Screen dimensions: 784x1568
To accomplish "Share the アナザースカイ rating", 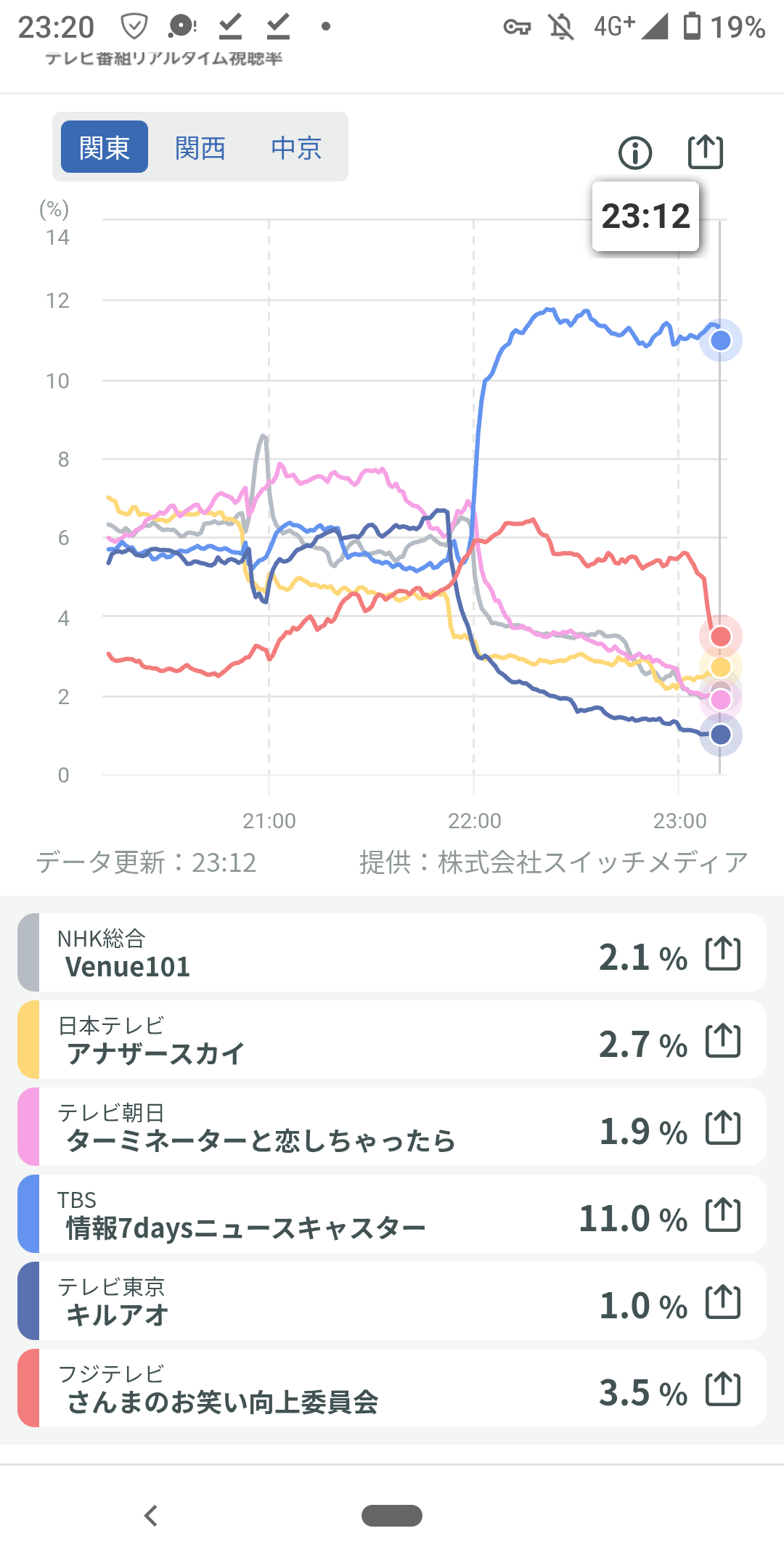I will pos(723,1041).
